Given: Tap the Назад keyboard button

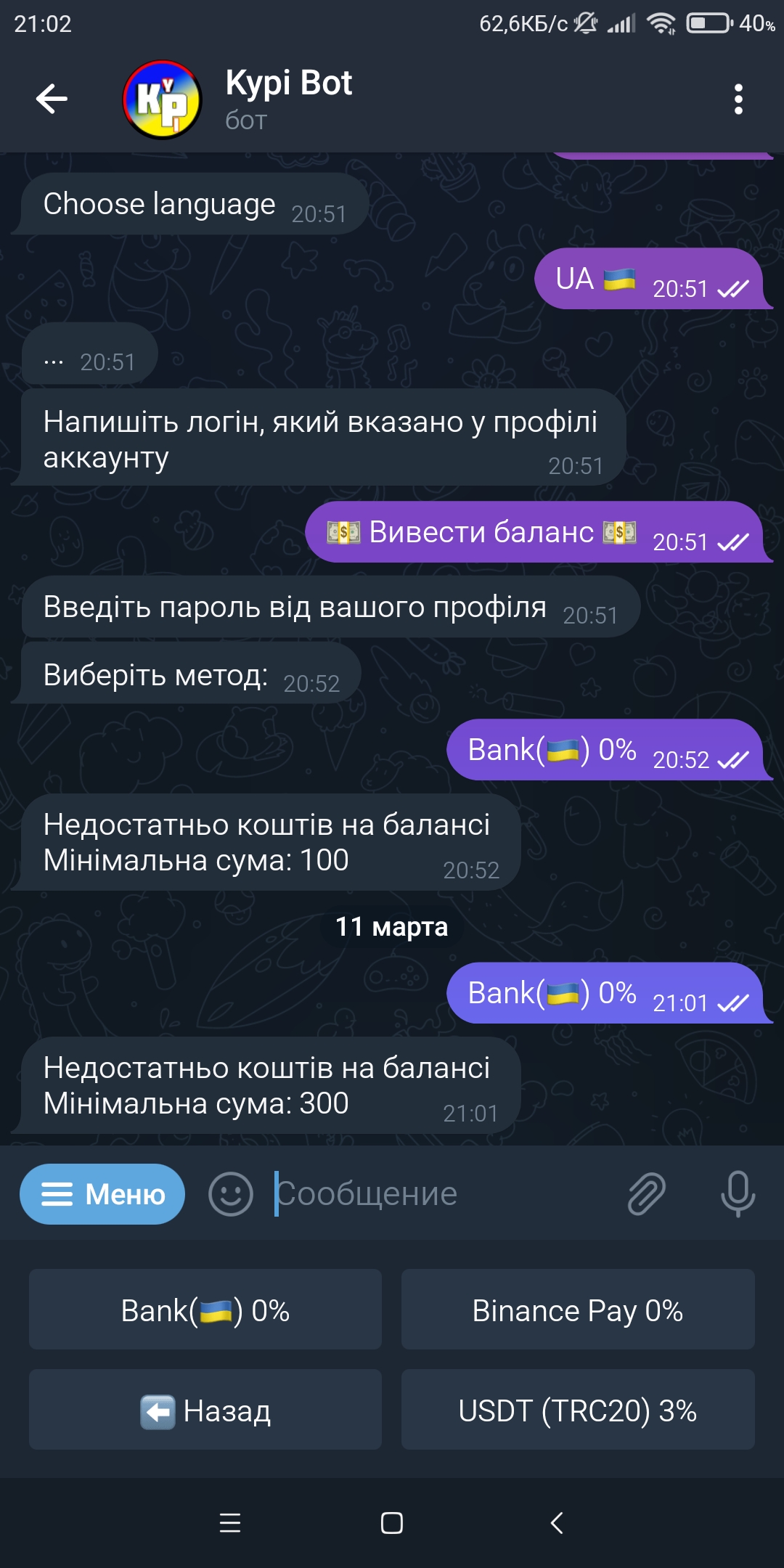Looking at the screenshot, I should (205, 1410).
